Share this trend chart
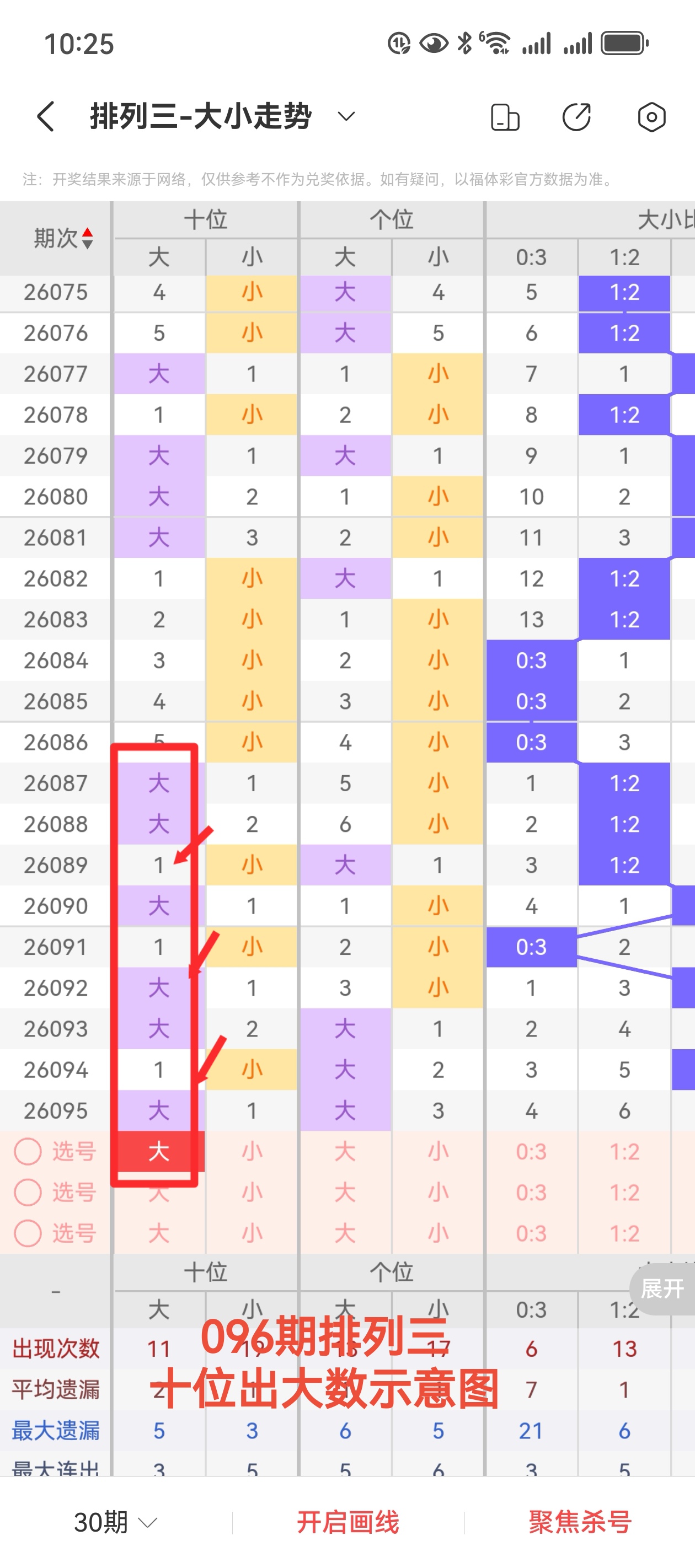 point(576,117)
